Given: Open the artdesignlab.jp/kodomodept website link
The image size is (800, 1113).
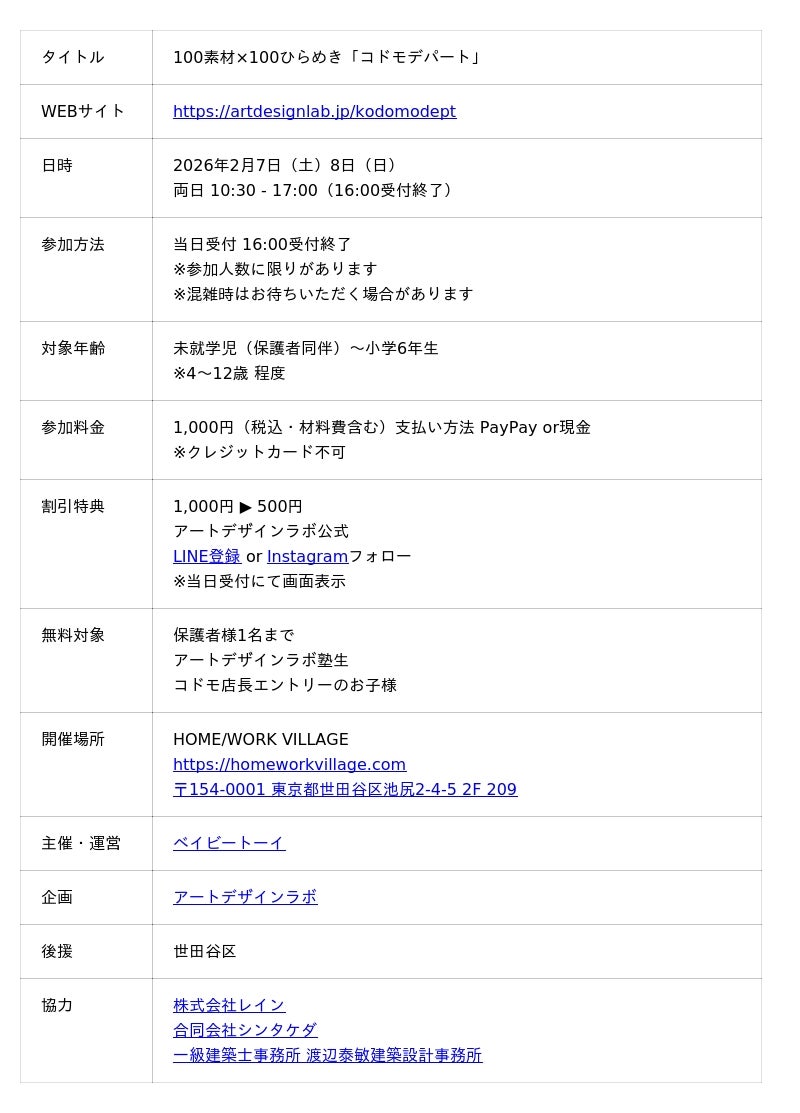Looking at the screenshot, I should [314, 112].
